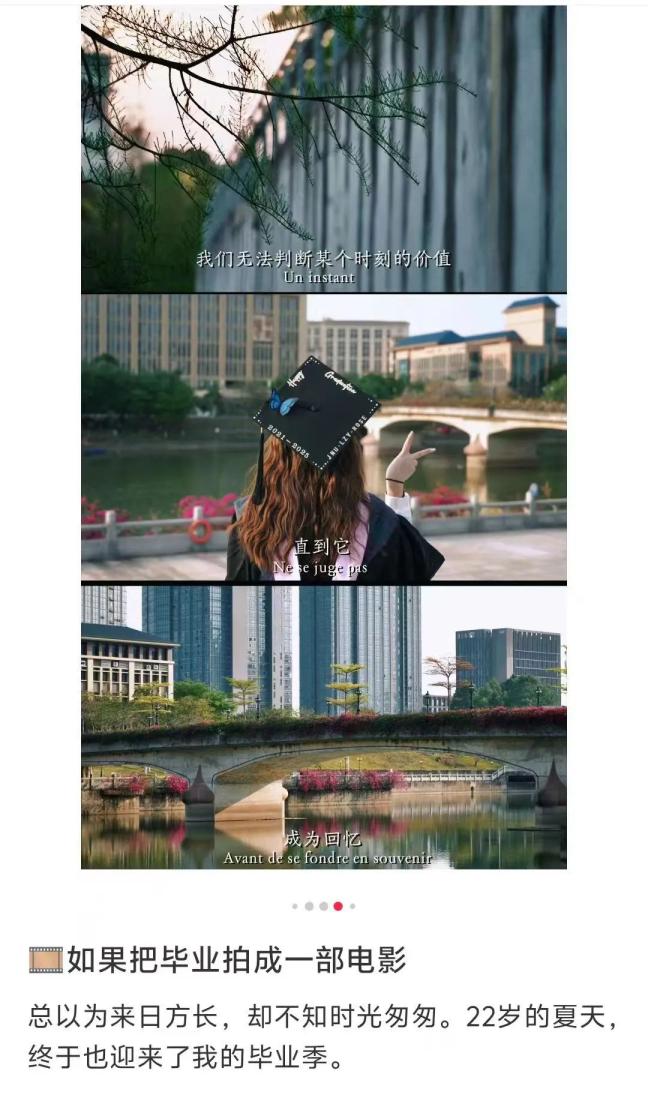Tap the image carousel page indicator dots
Viewport: 648px width, 1098px height.
click(323, 906)
